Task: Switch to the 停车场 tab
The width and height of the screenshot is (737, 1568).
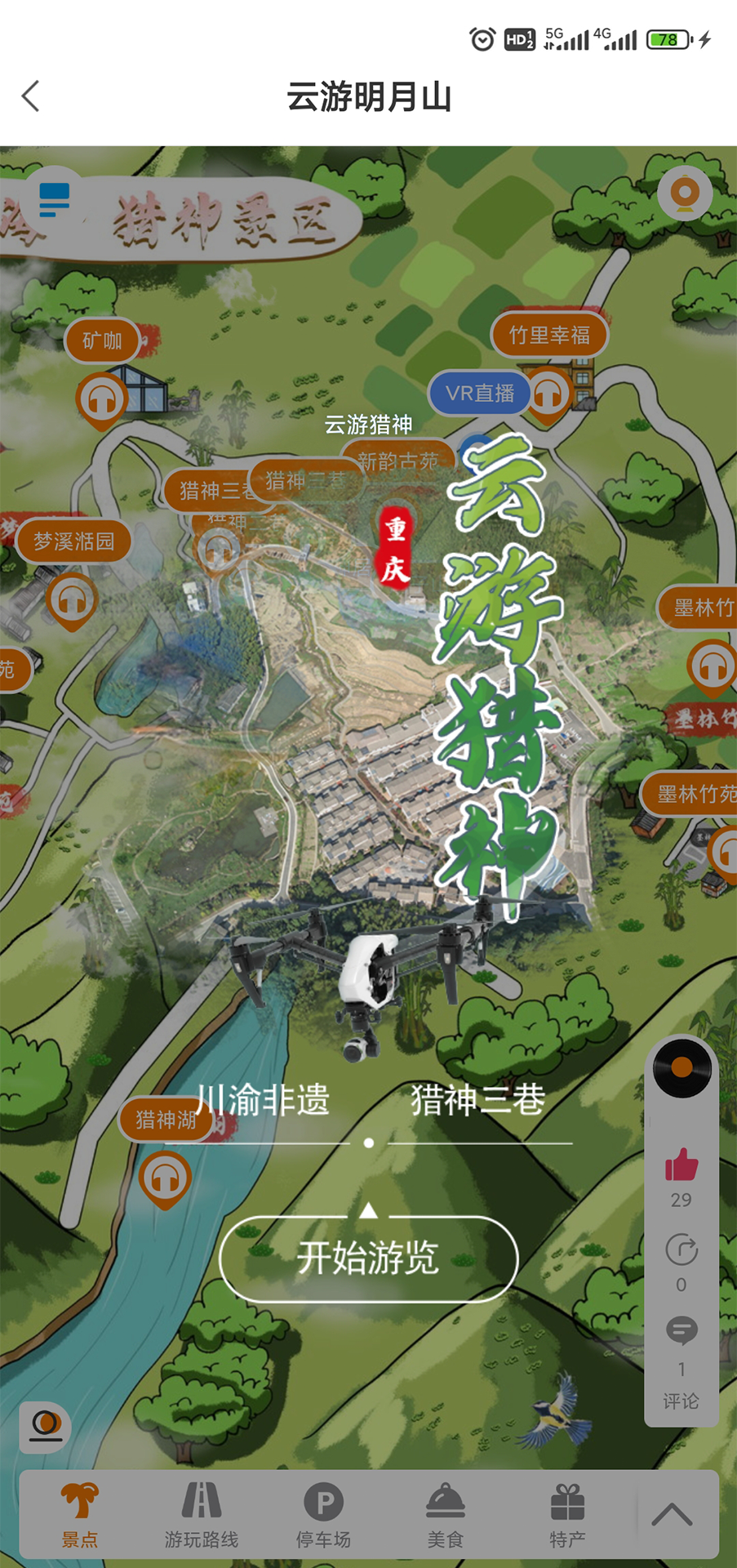Action: 323,1515
